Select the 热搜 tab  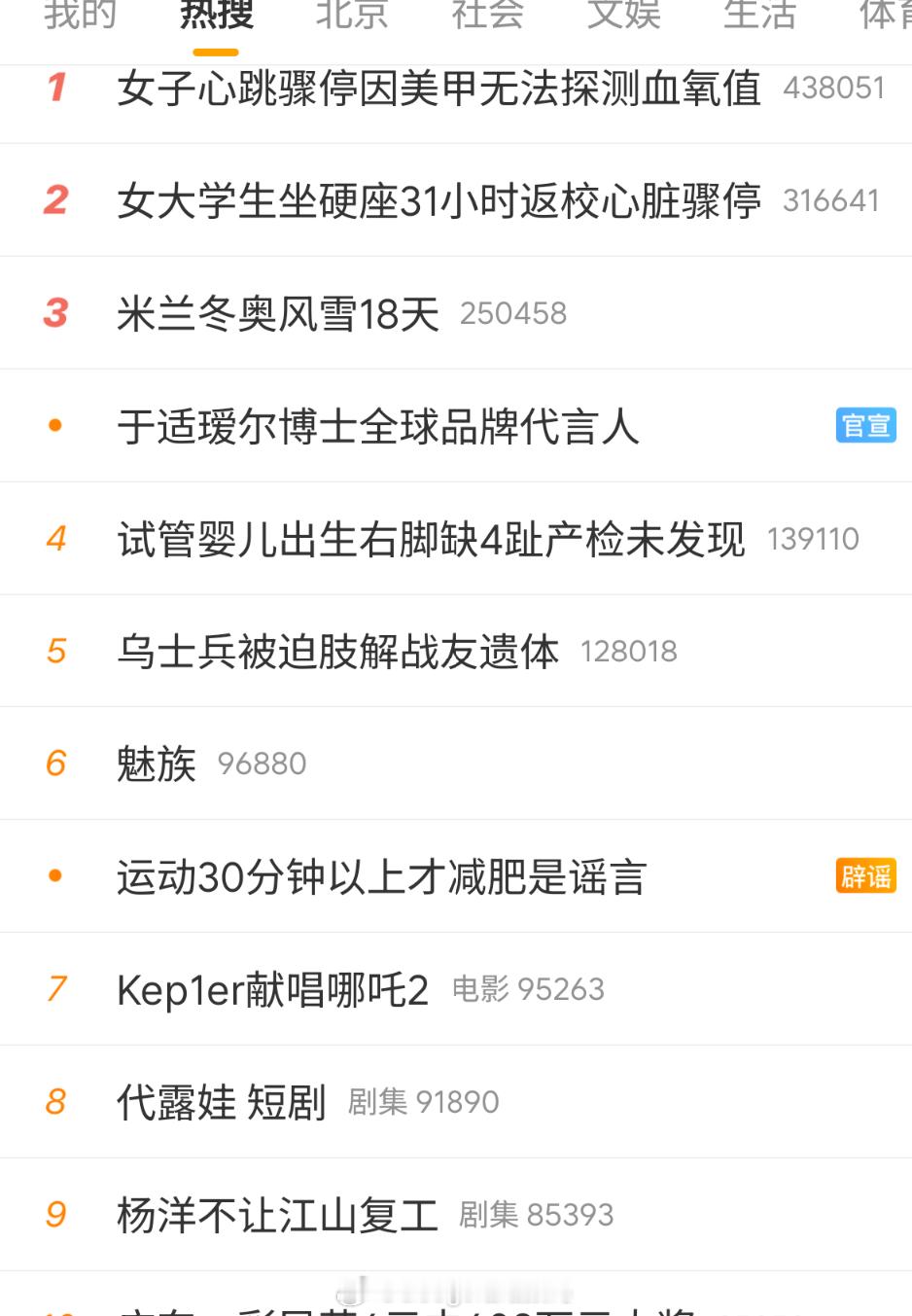[x=215, y=15]
